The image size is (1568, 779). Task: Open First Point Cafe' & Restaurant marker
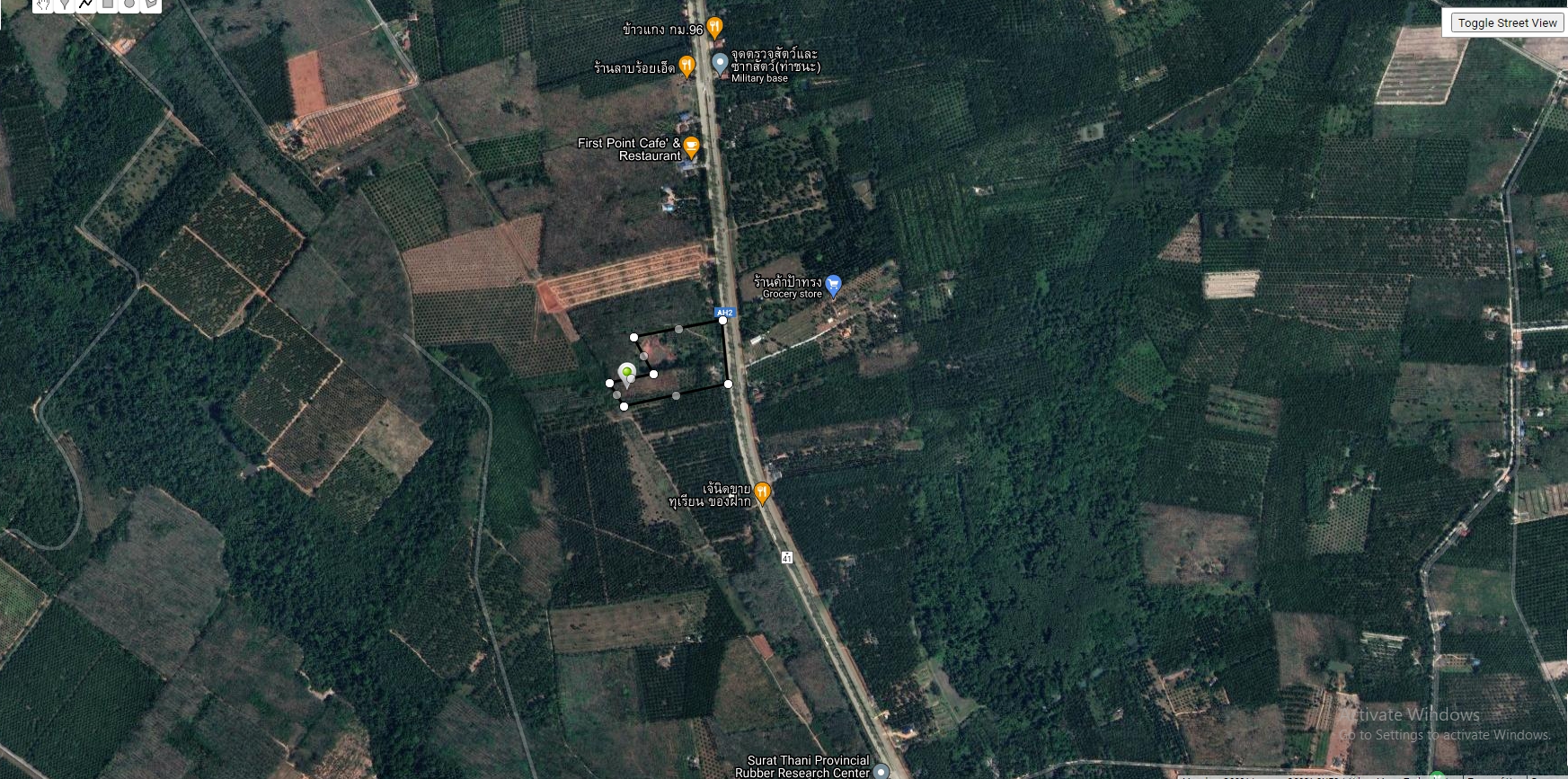[691, 146]
